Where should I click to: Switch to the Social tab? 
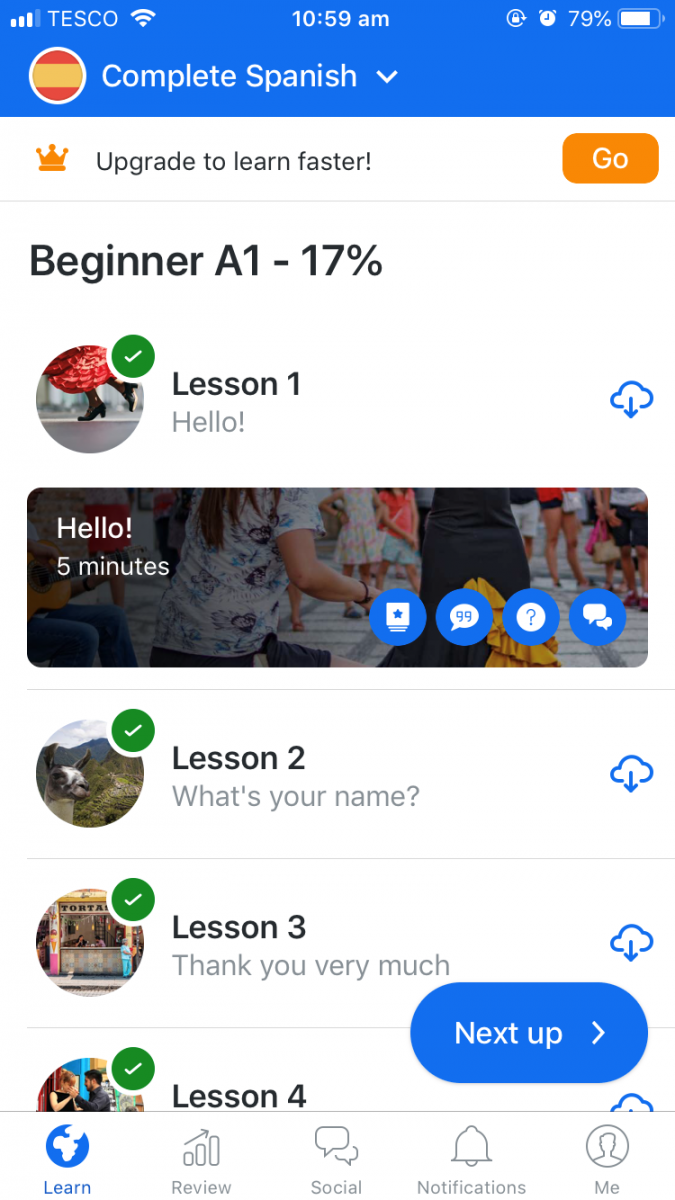tap(336, 1160)
